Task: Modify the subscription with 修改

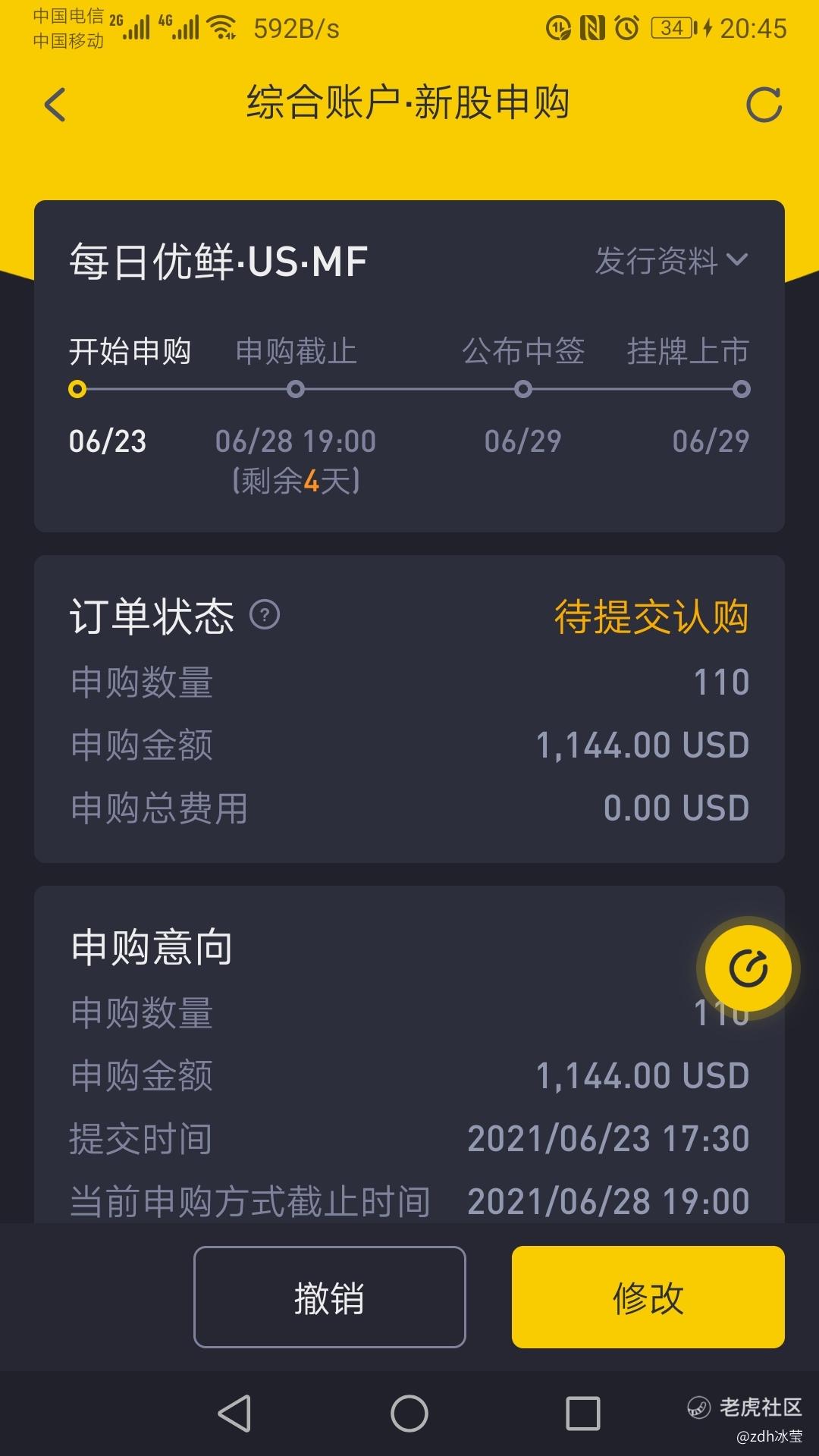Action: pos(648,1298)
